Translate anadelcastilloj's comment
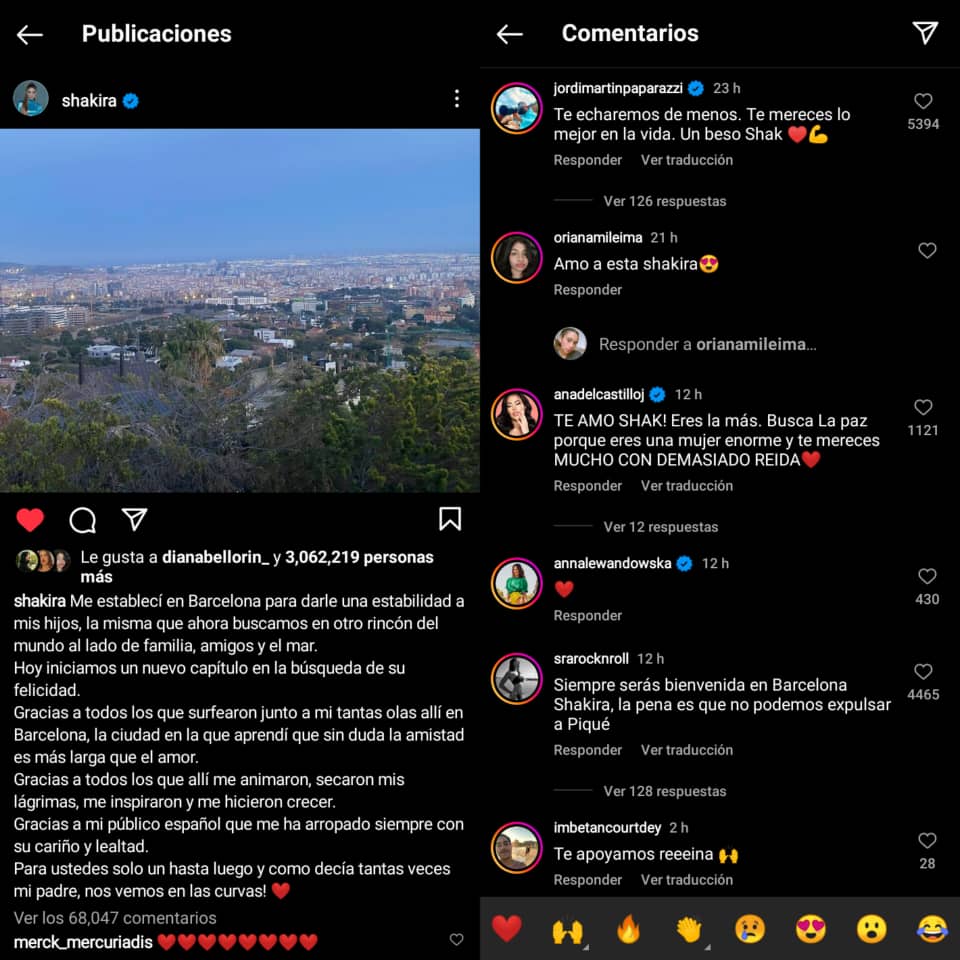This screenshot has width=960, height=960. [x=686, y=486]
